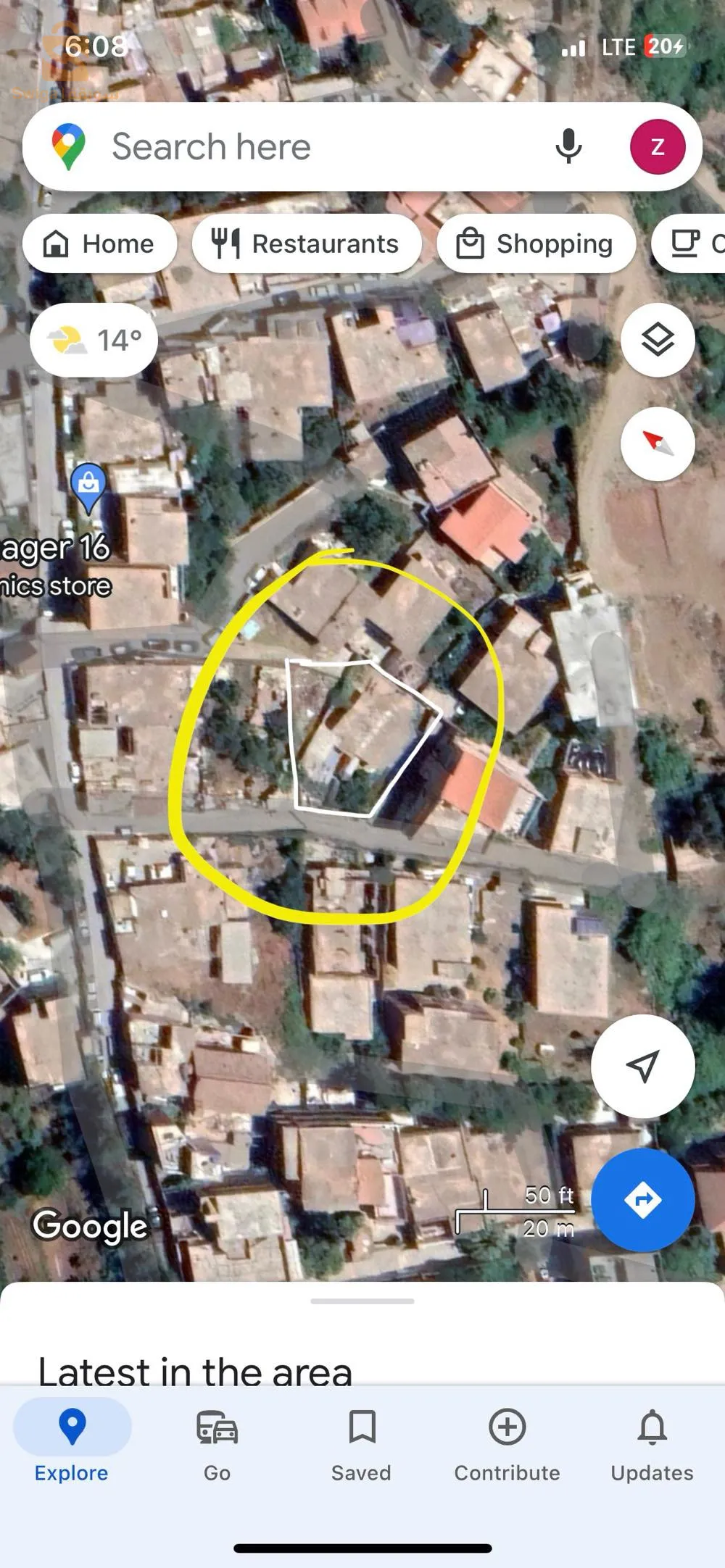Open the account profile avatar
725x1568 pixels.
[x=658, y=147]
